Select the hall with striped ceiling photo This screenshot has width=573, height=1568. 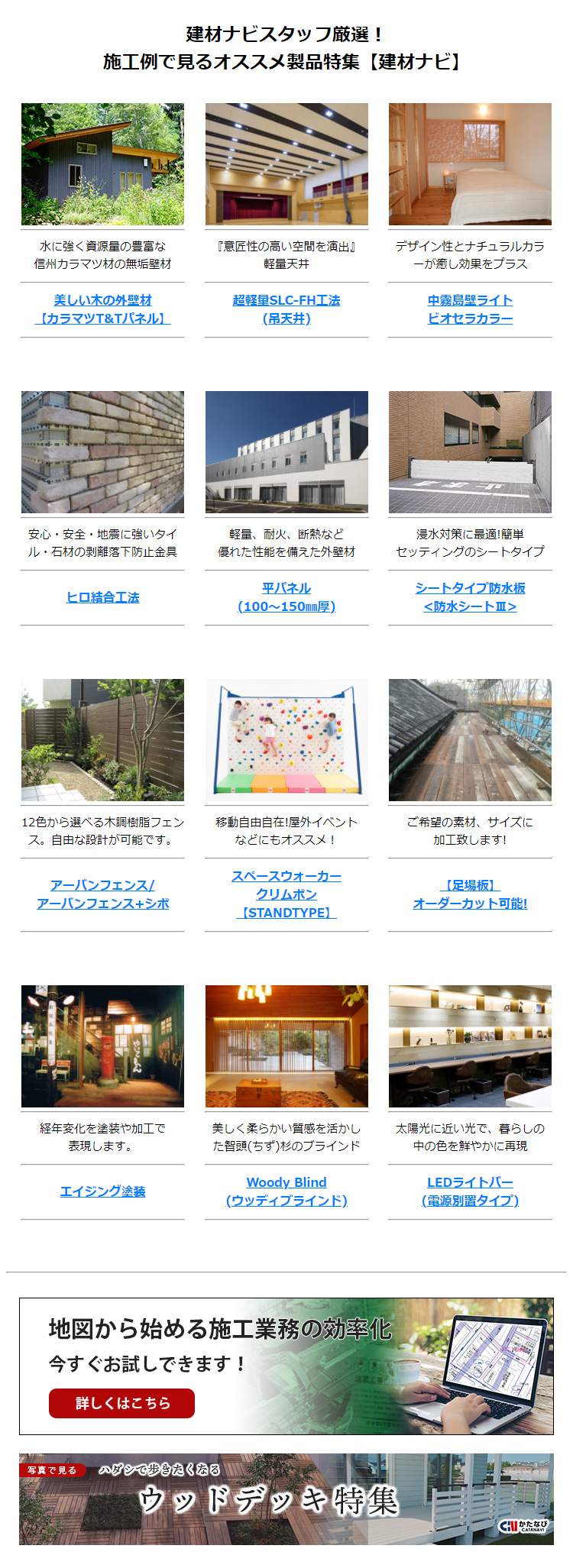point(286,164)
